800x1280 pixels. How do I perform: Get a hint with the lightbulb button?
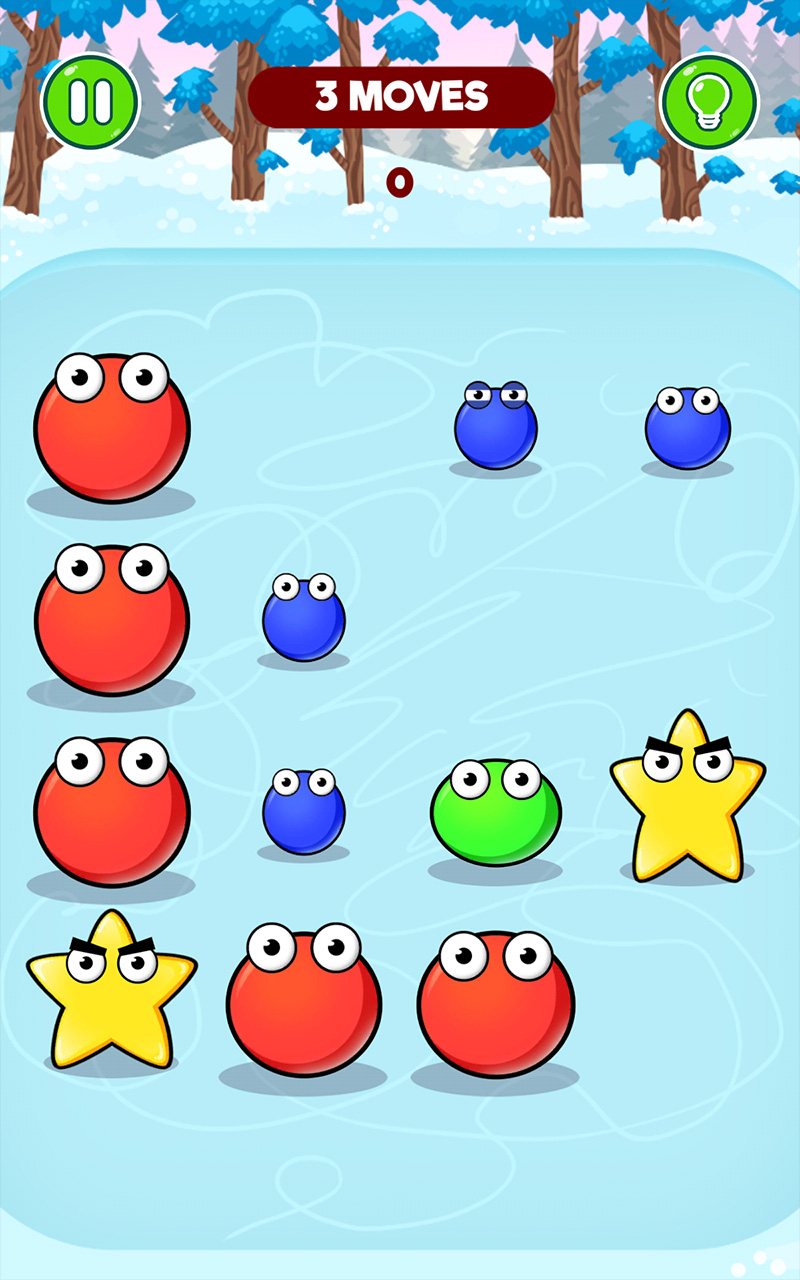point(709,102)
